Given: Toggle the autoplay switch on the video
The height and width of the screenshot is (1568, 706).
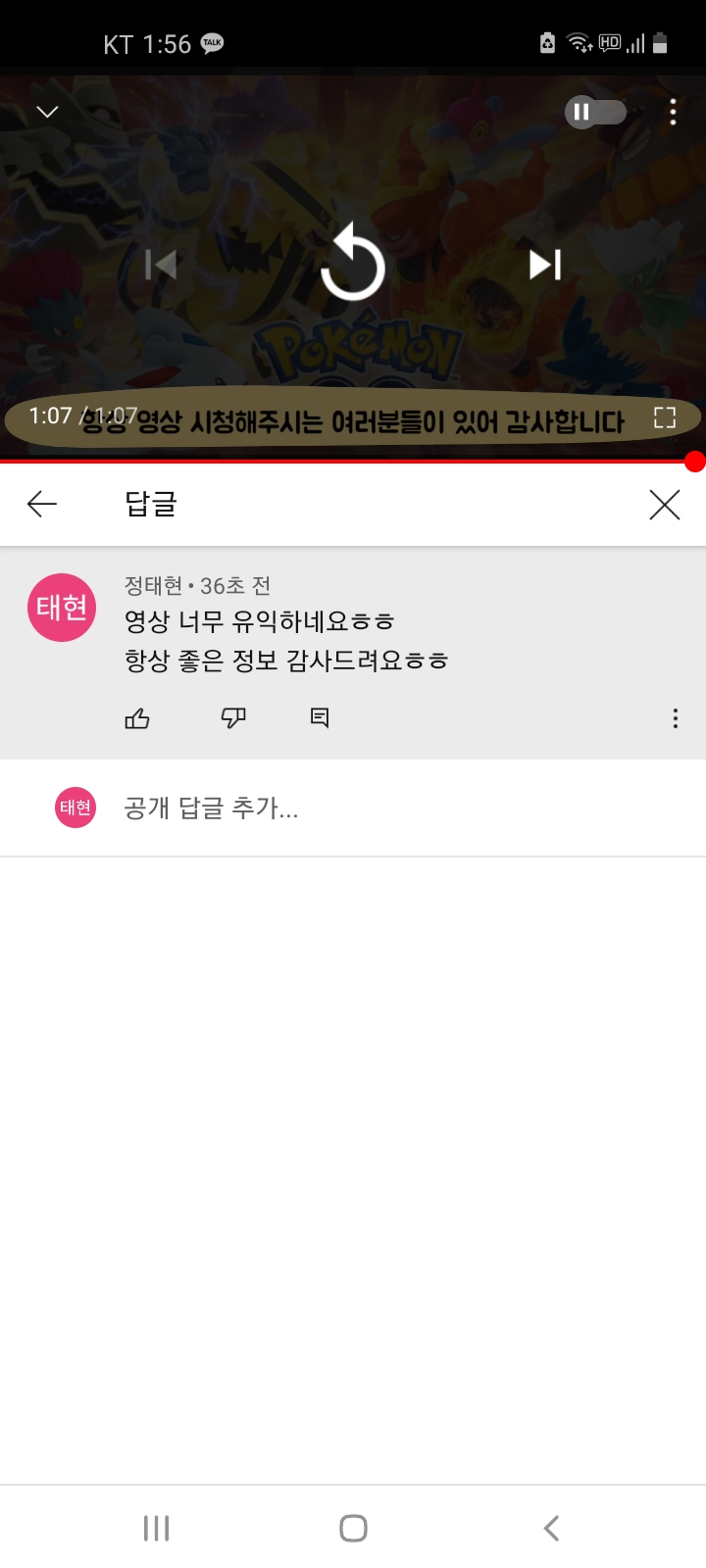Looking at the screenshot, I should (595, 112).
